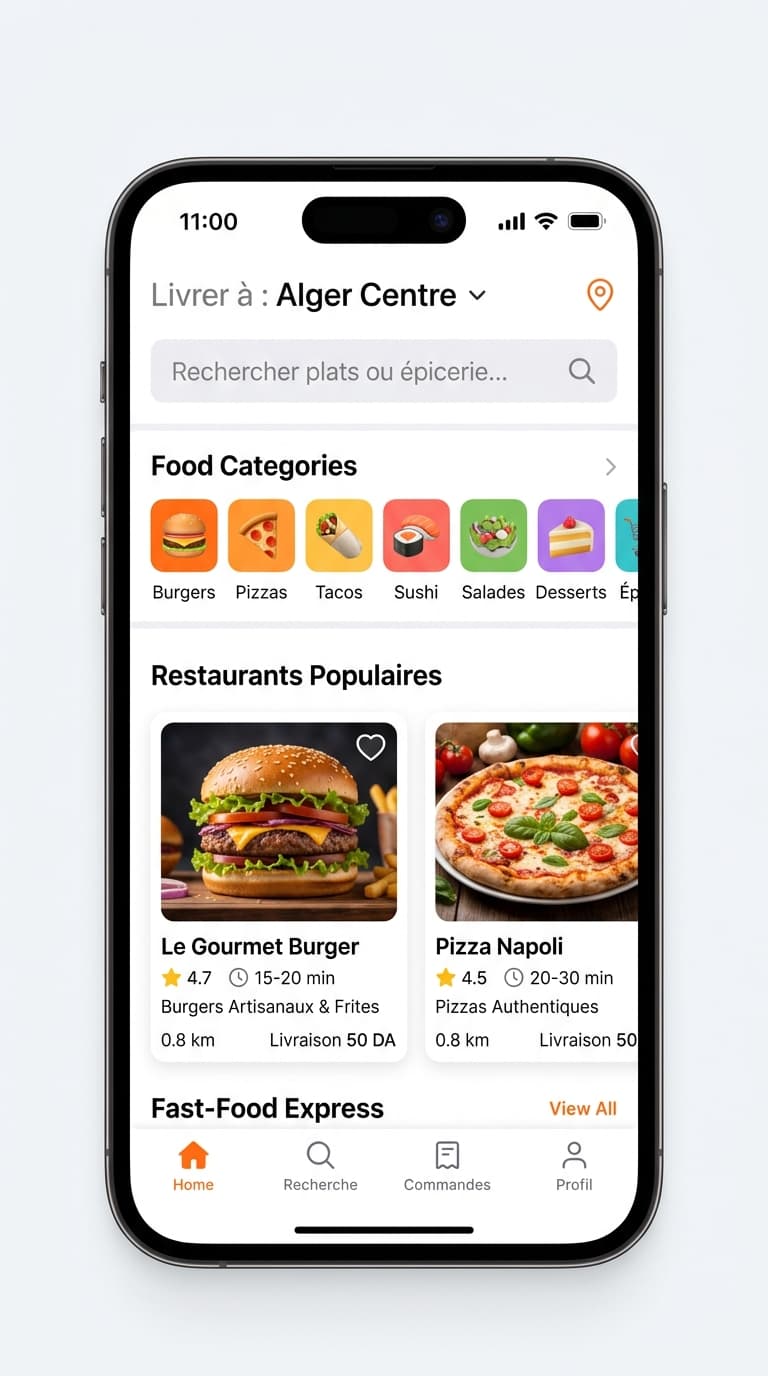Pick the Sushi category
The image size is (768, 1376).
point(416,551)
